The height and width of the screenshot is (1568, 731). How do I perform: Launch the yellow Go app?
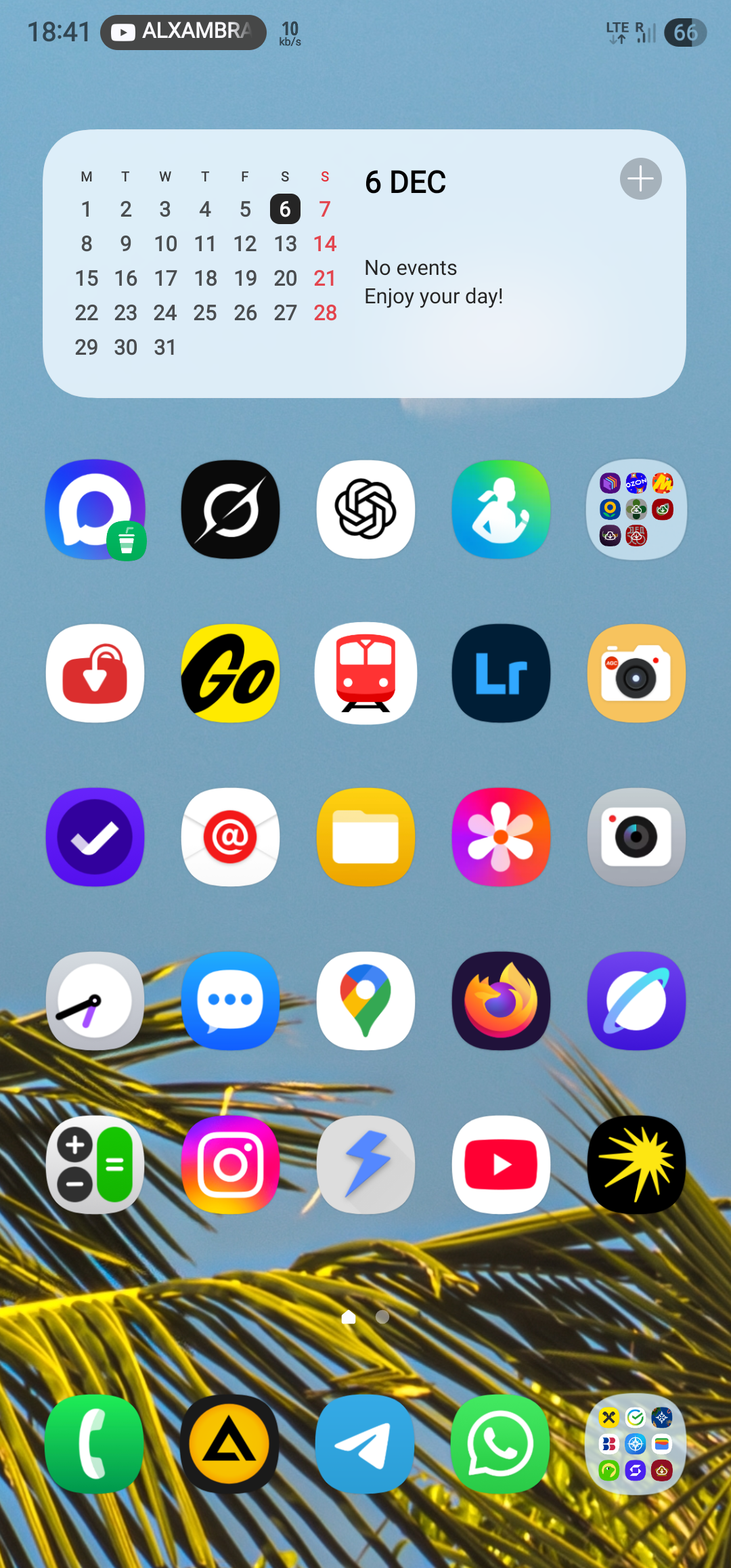230,673
